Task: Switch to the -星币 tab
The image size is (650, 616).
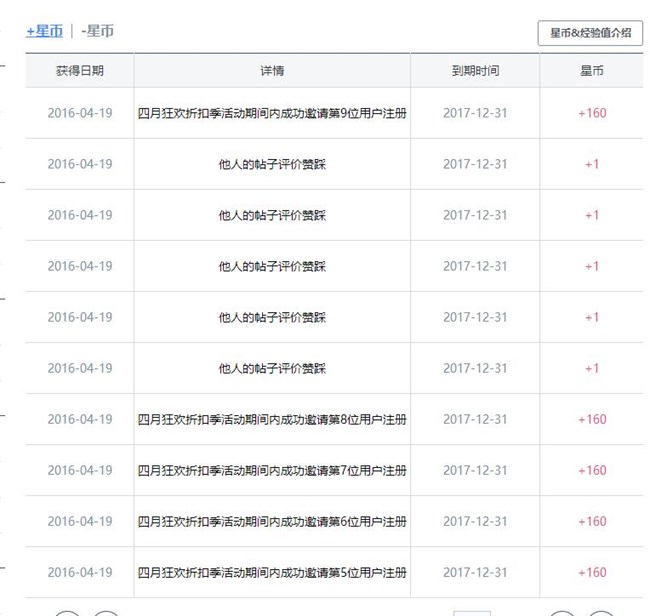Action: (x=97, y=31)
